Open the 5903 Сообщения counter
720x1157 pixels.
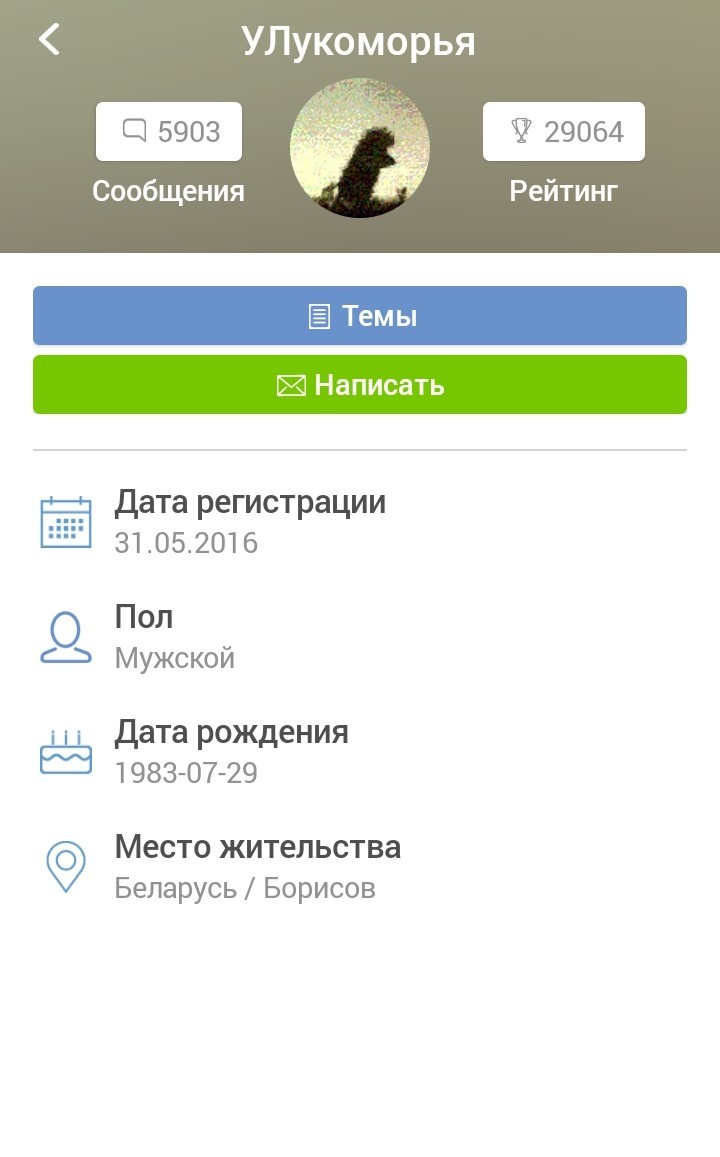tap(169, 131)
